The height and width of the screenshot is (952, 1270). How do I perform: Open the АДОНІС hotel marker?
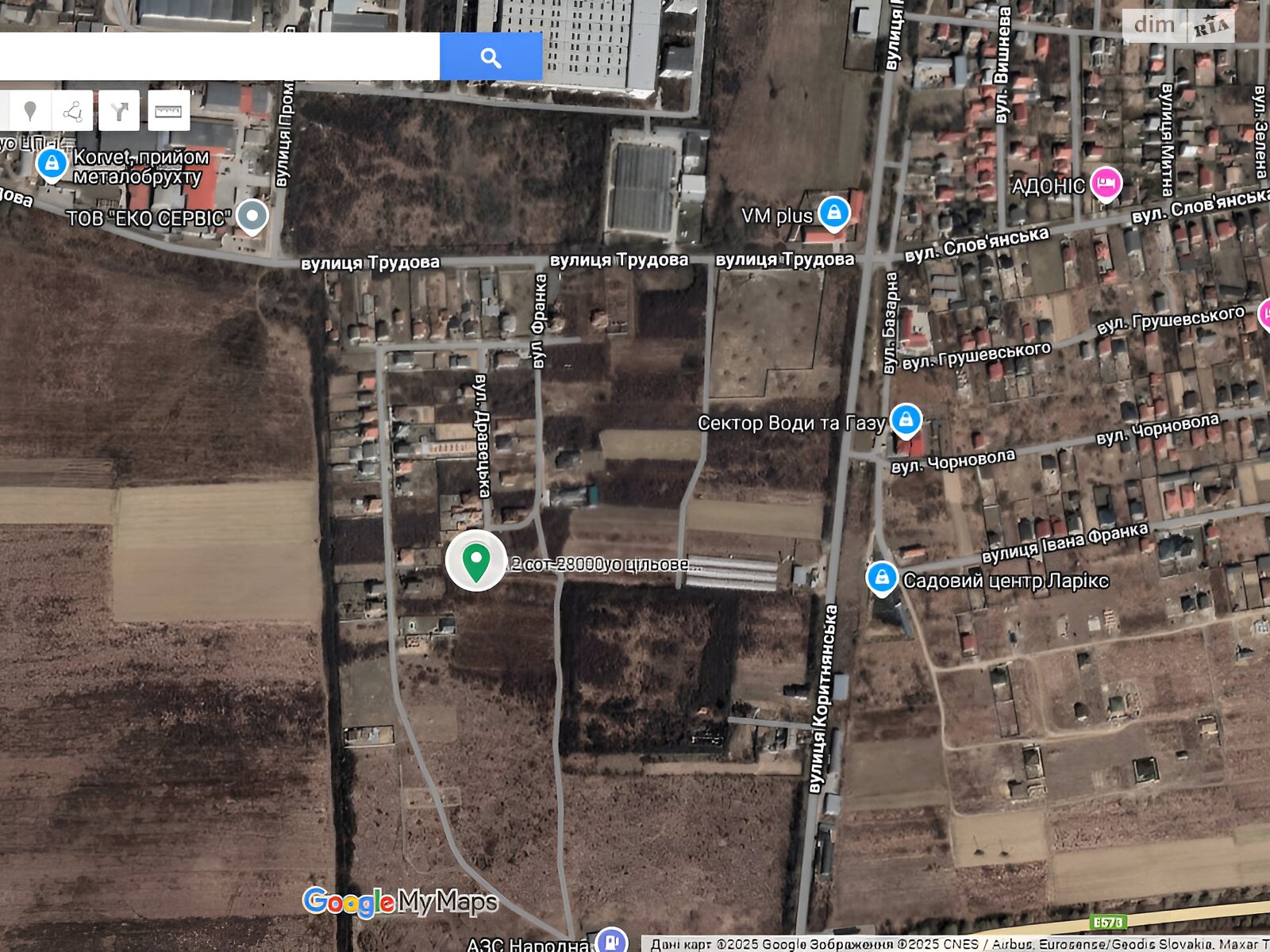(1105, 185)
